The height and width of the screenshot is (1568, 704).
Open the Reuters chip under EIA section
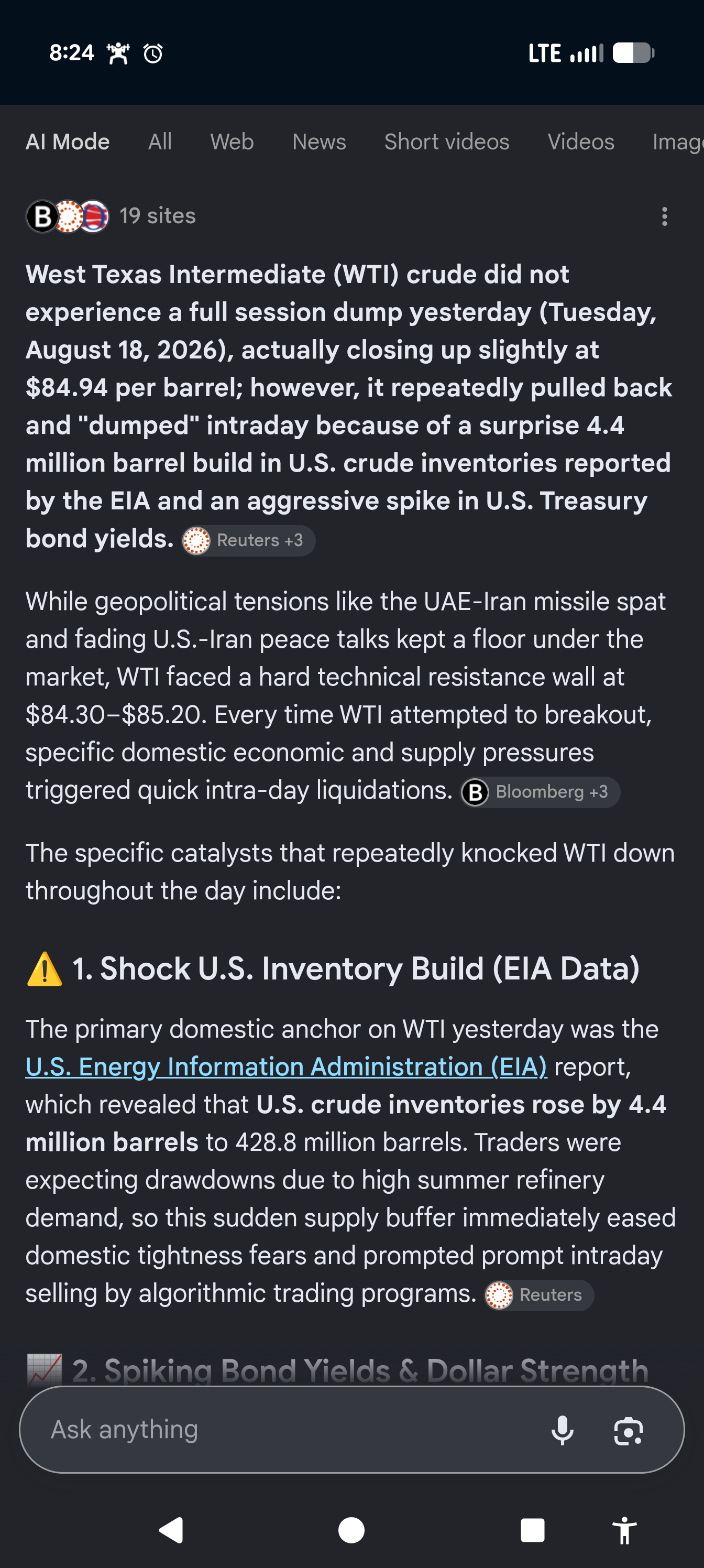pos(538,1295)
